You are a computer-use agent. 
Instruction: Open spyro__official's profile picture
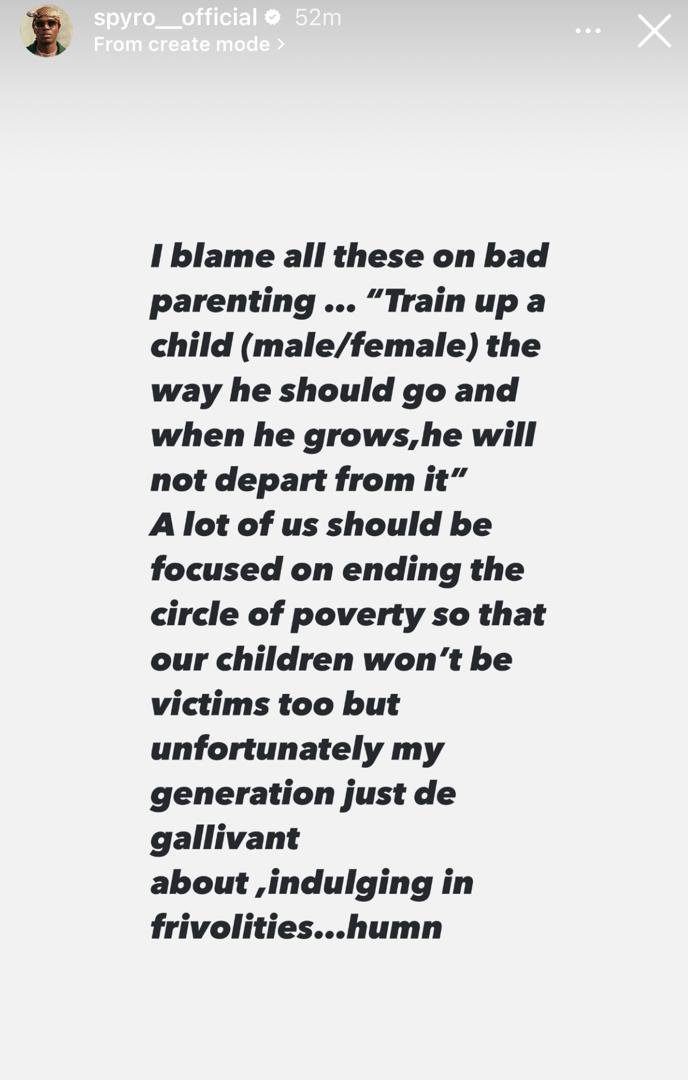click(x=47, y=30)
